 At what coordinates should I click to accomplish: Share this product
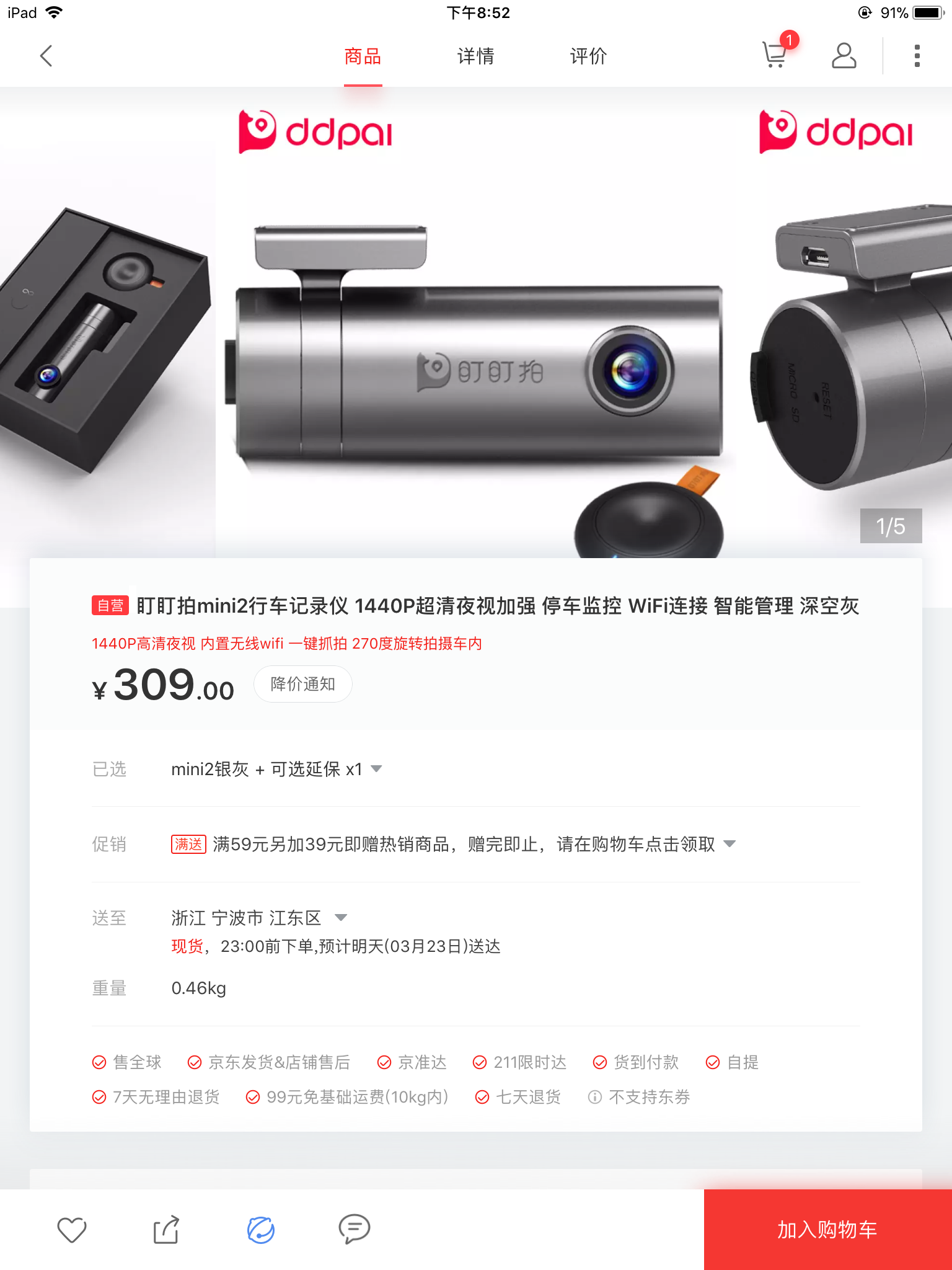(166, 1230)
